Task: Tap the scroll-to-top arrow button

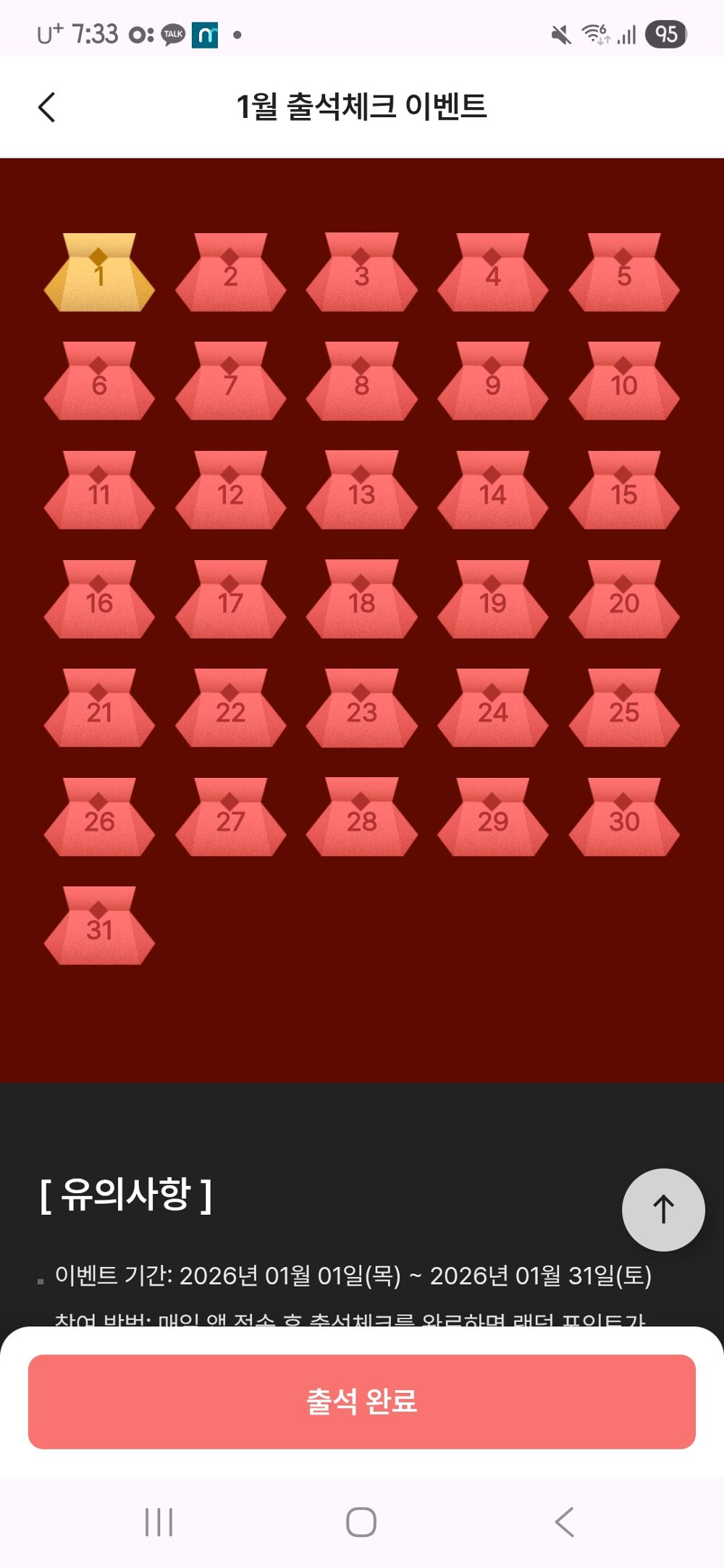Action: [x=663, y=1209]
